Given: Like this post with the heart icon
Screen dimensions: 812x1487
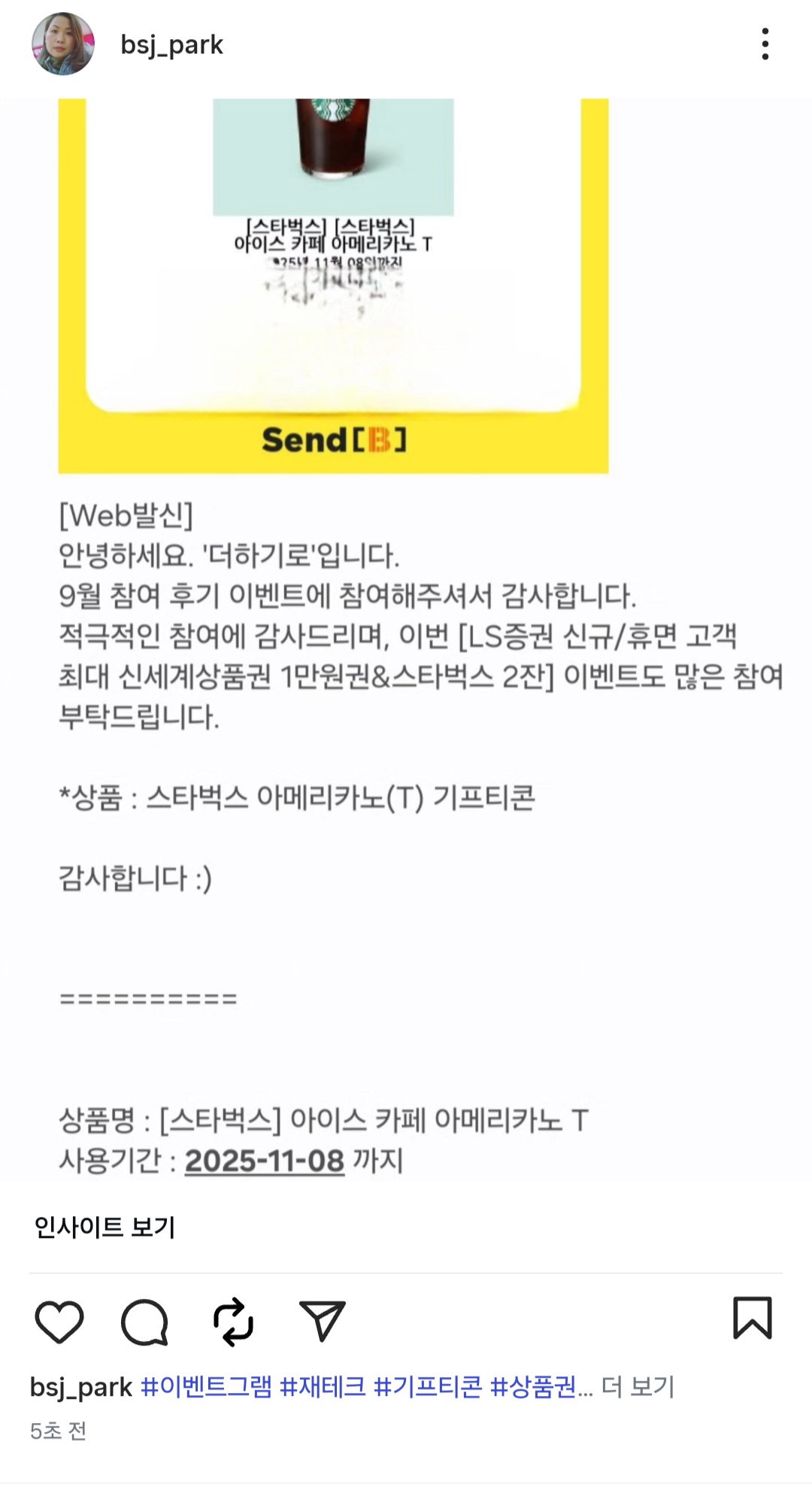Looking at the screenshot, I should coord(59,1322).
